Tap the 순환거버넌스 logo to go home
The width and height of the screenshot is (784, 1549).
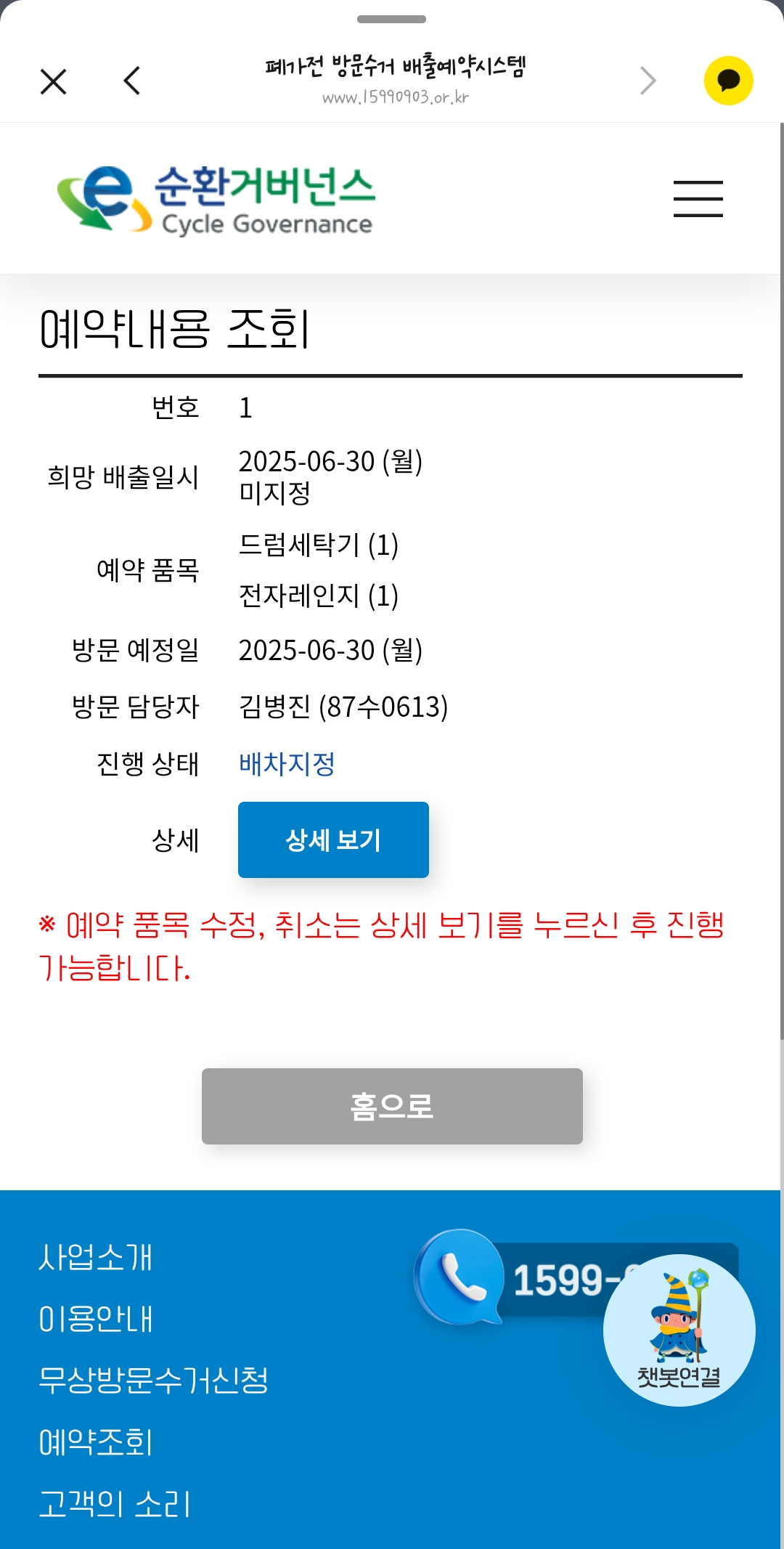(216, 199)
